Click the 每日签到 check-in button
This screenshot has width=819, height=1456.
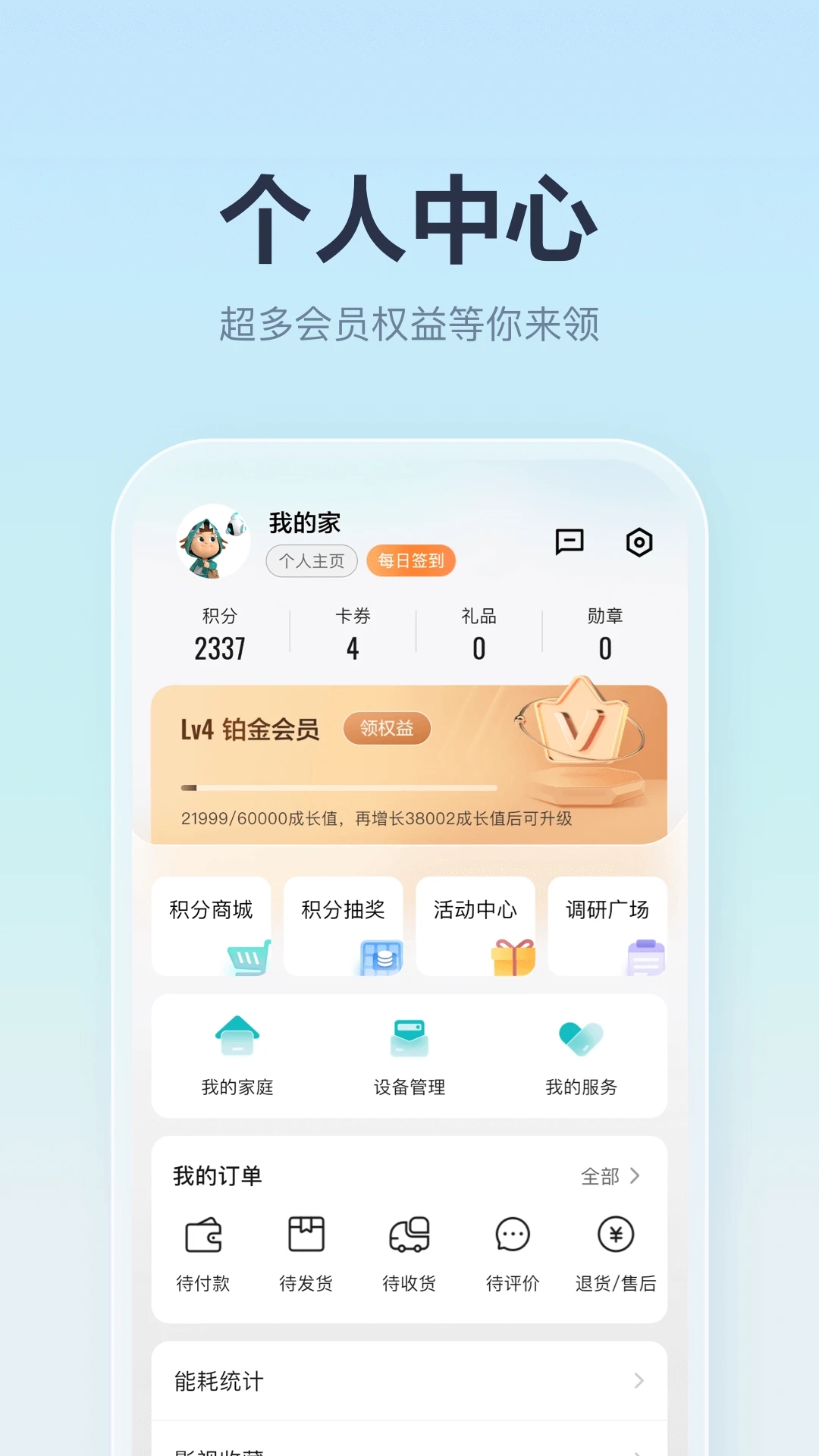tap(410, 561)
